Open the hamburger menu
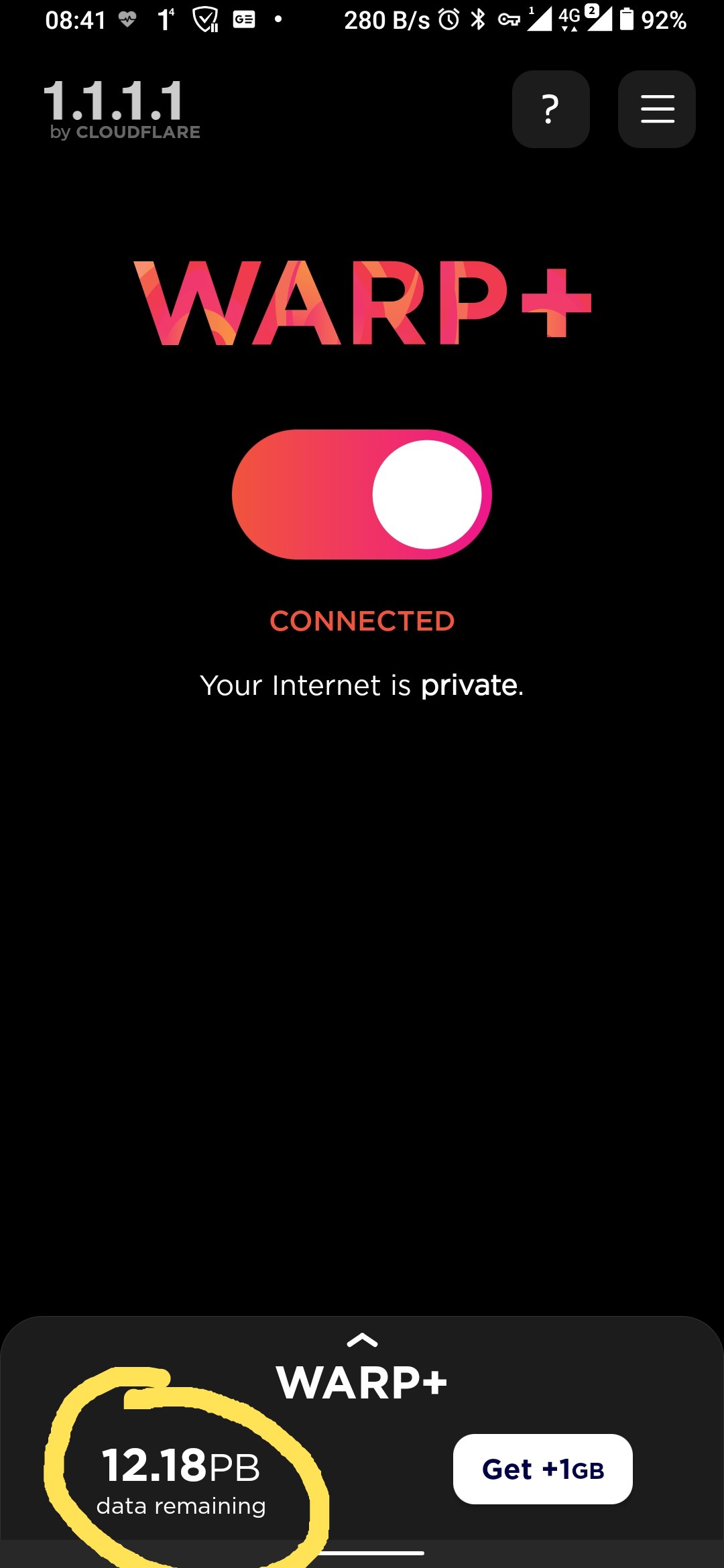This screenshot has height=1568, width=724. click(x=656, y=109)
